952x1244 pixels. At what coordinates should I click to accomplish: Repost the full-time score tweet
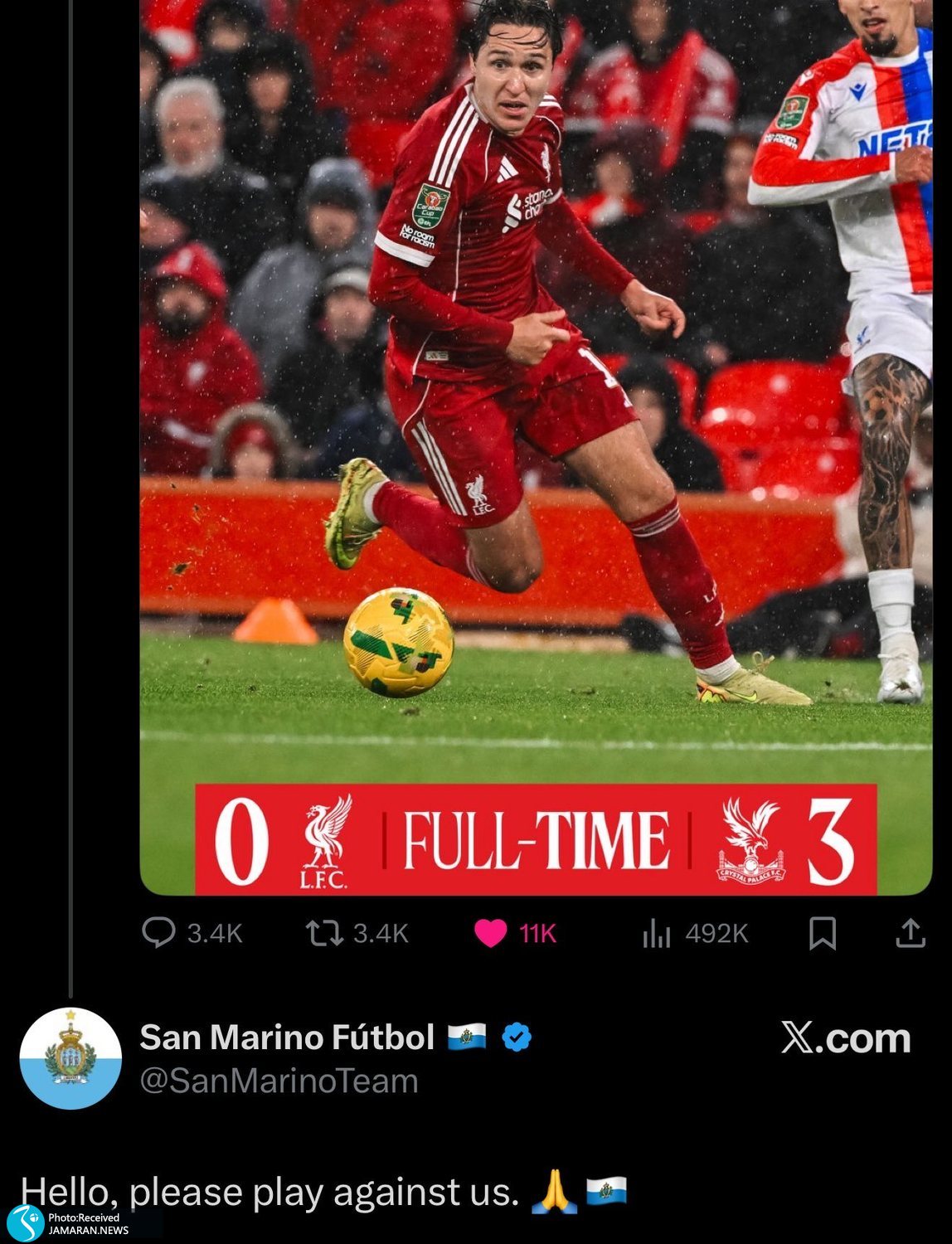pos(324,933)
